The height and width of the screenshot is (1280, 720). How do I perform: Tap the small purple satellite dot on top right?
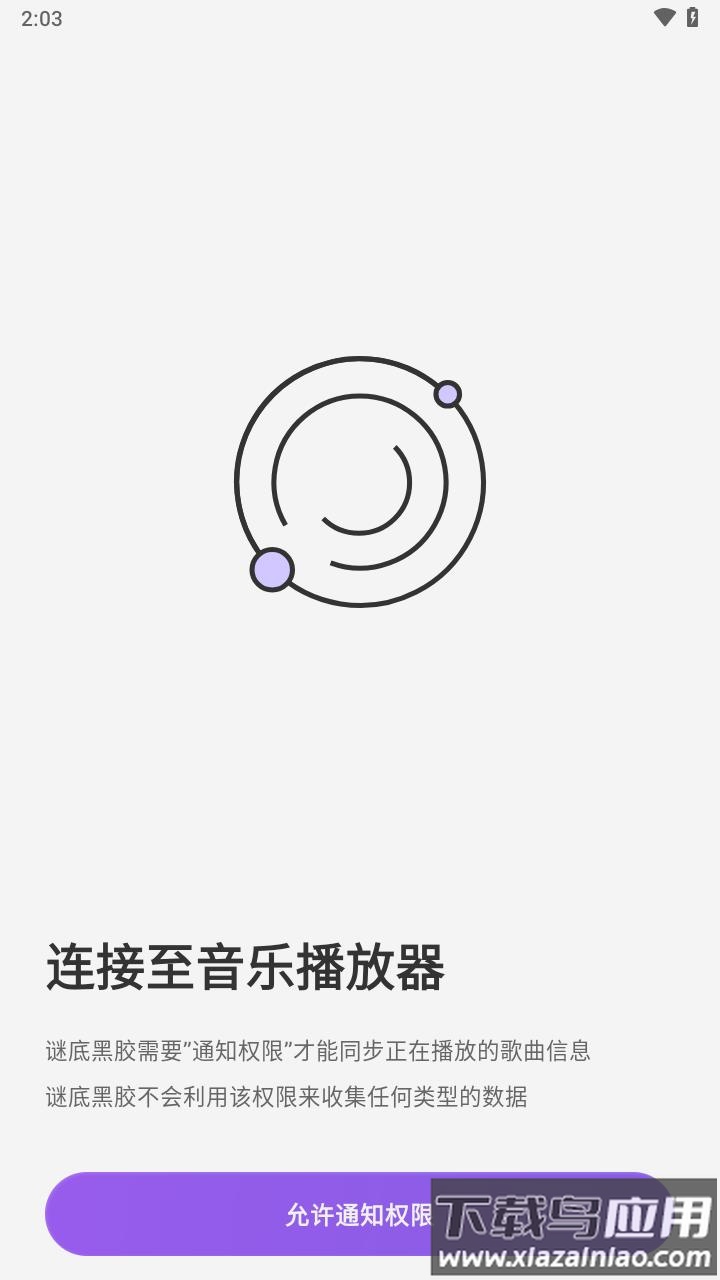446,396
